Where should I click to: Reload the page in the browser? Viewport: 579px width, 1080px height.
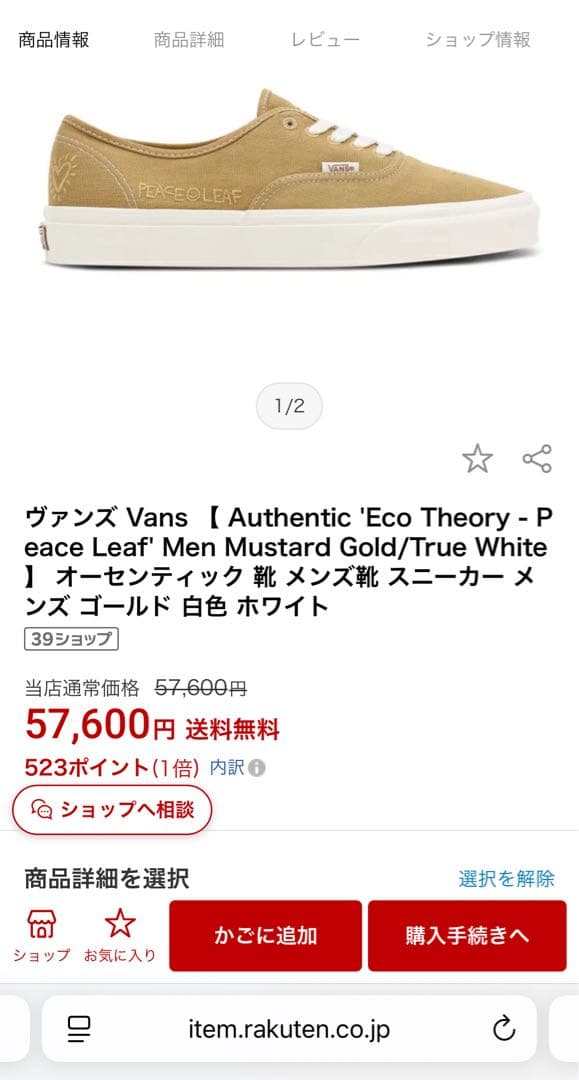[x=504, y=1029]
